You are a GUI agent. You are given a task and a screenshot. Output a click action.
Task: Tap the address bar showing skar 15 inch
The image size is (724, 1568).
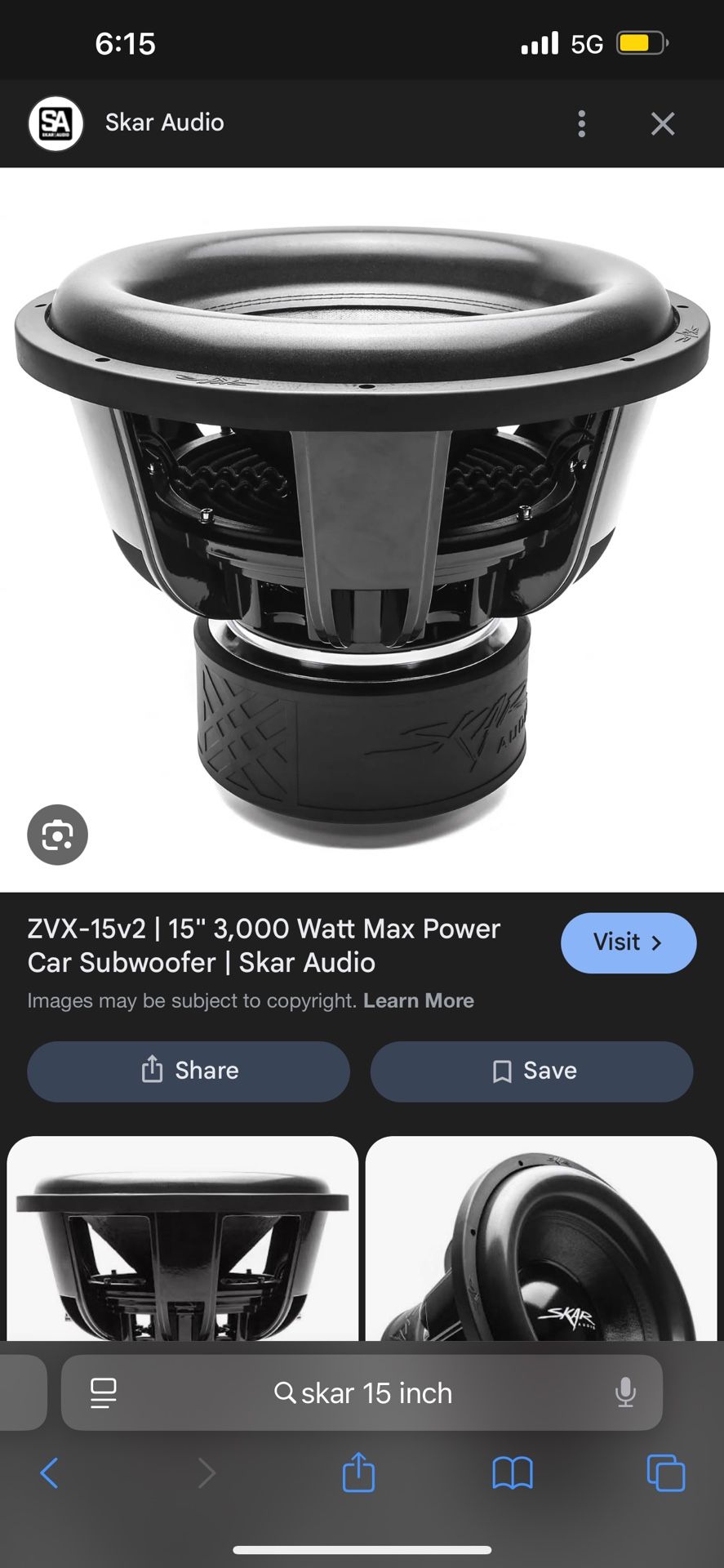[x=363, y=1392]
